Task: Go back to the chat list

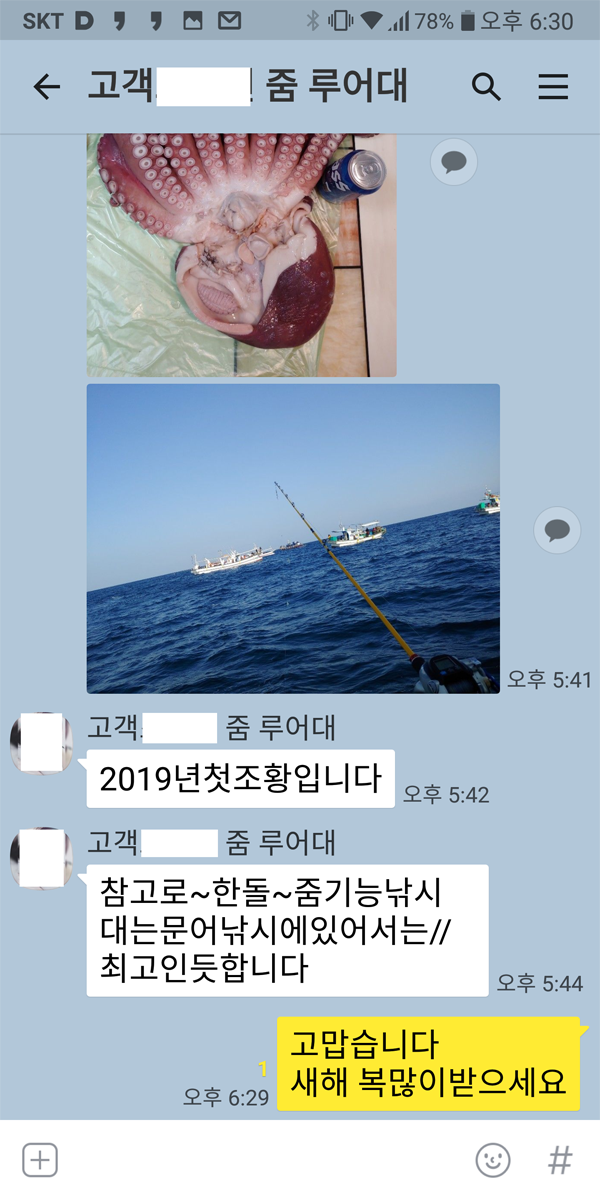Action: (46, 87)
